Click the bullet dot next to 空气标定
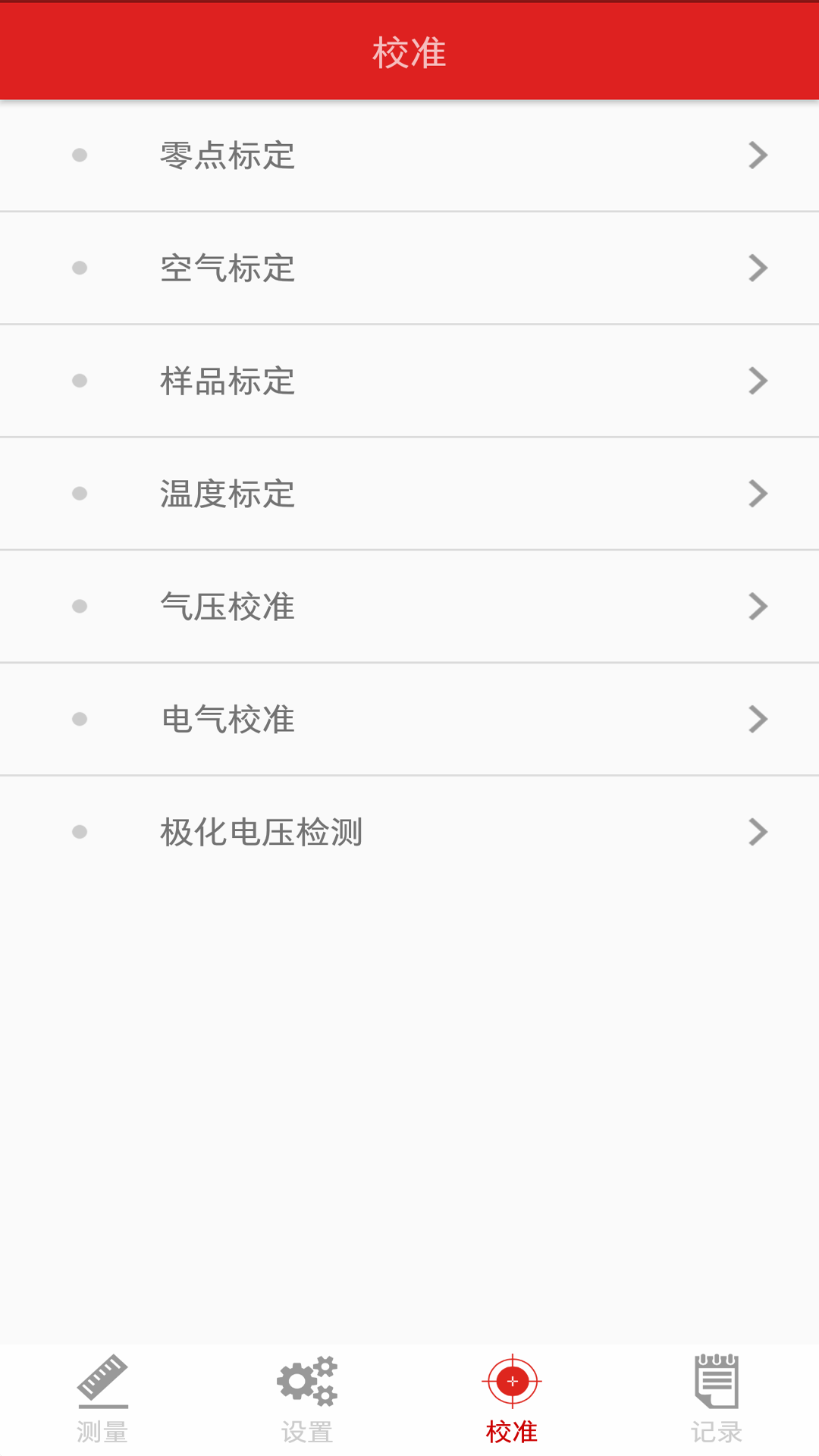 (x=79, y=268)
